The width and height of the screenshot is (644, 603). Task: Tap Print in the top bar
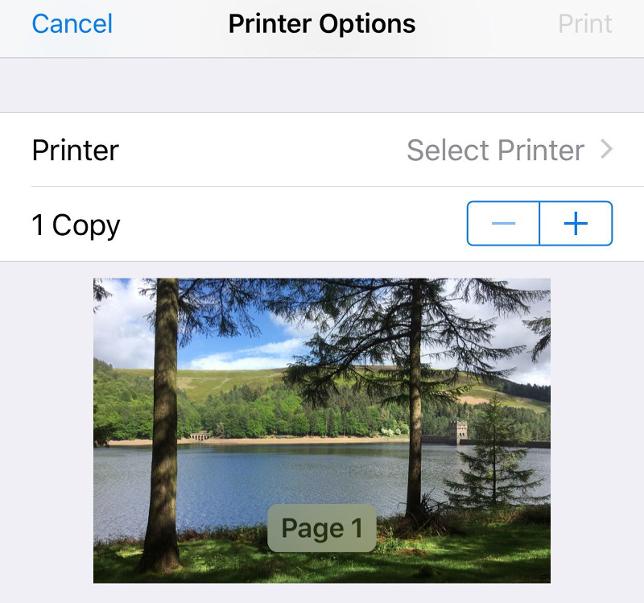585,24
